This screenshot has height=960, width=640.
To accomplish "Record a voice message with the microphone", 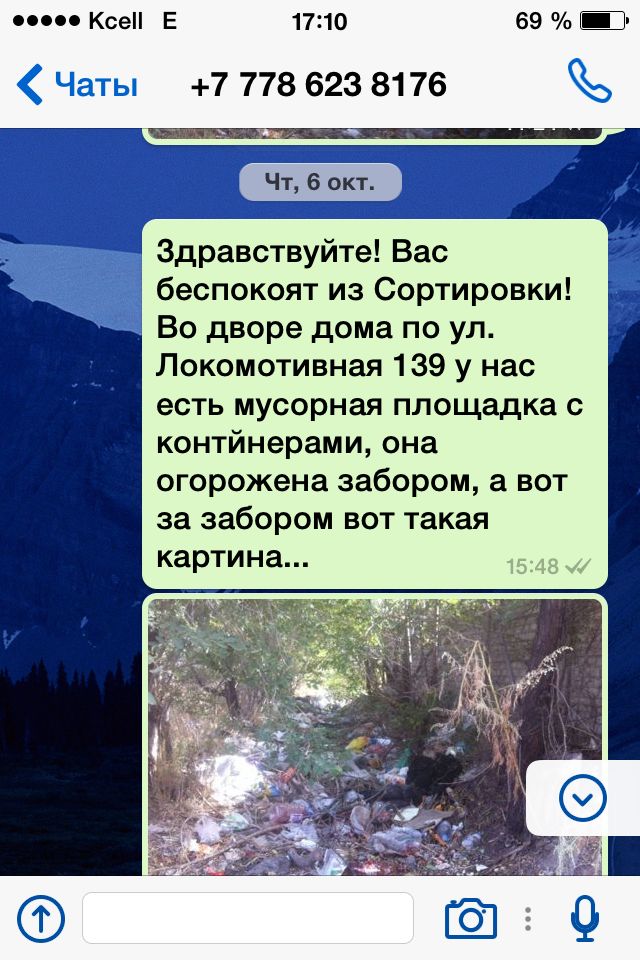I will coord(584,917).
